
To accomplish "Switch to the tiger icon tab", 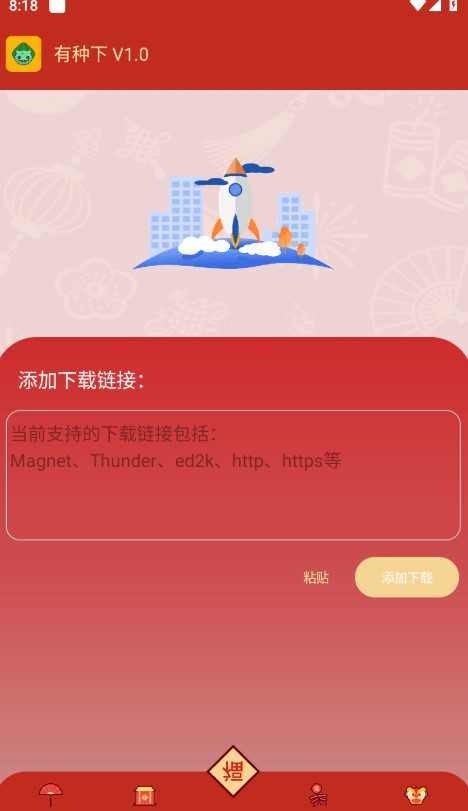I will (x=416, y=795).
